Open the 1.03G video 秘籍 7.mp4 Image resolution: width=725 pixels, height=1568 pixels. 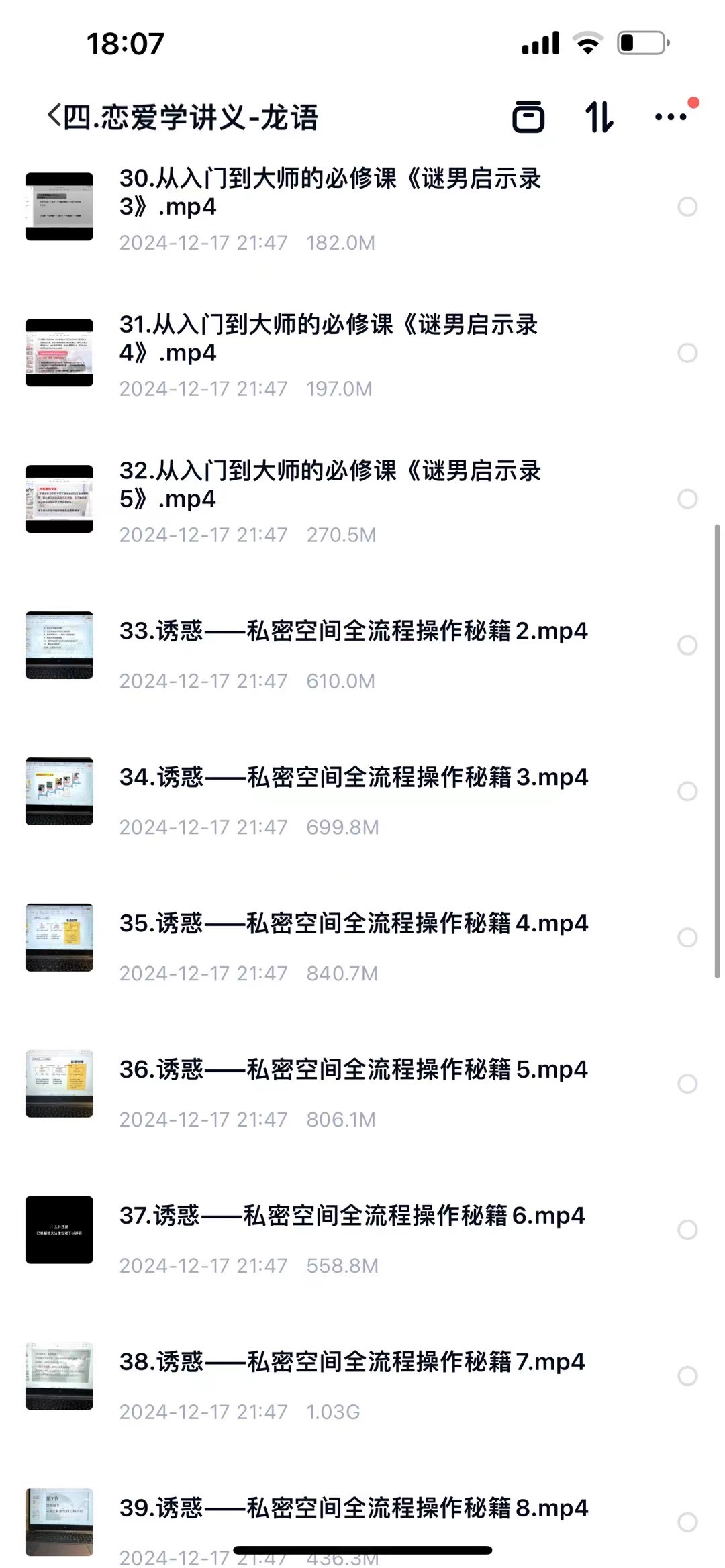tap(352, 1363)
